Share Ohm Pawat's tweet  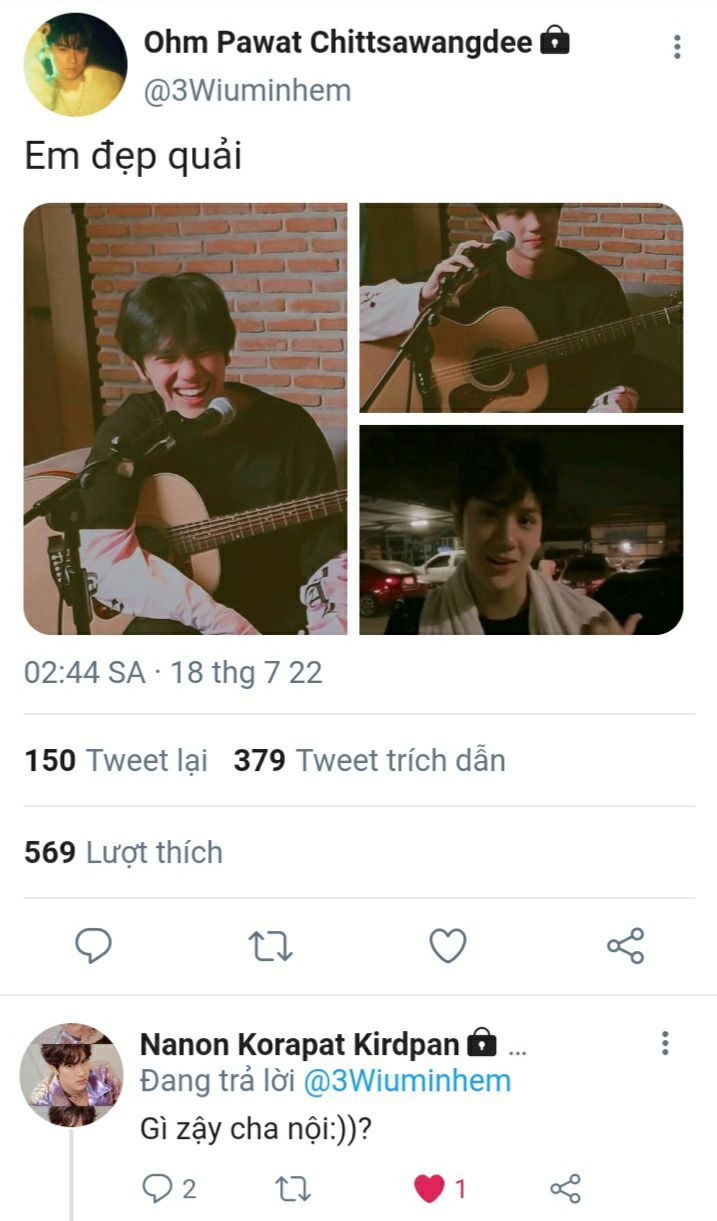[x=625, y=945]
